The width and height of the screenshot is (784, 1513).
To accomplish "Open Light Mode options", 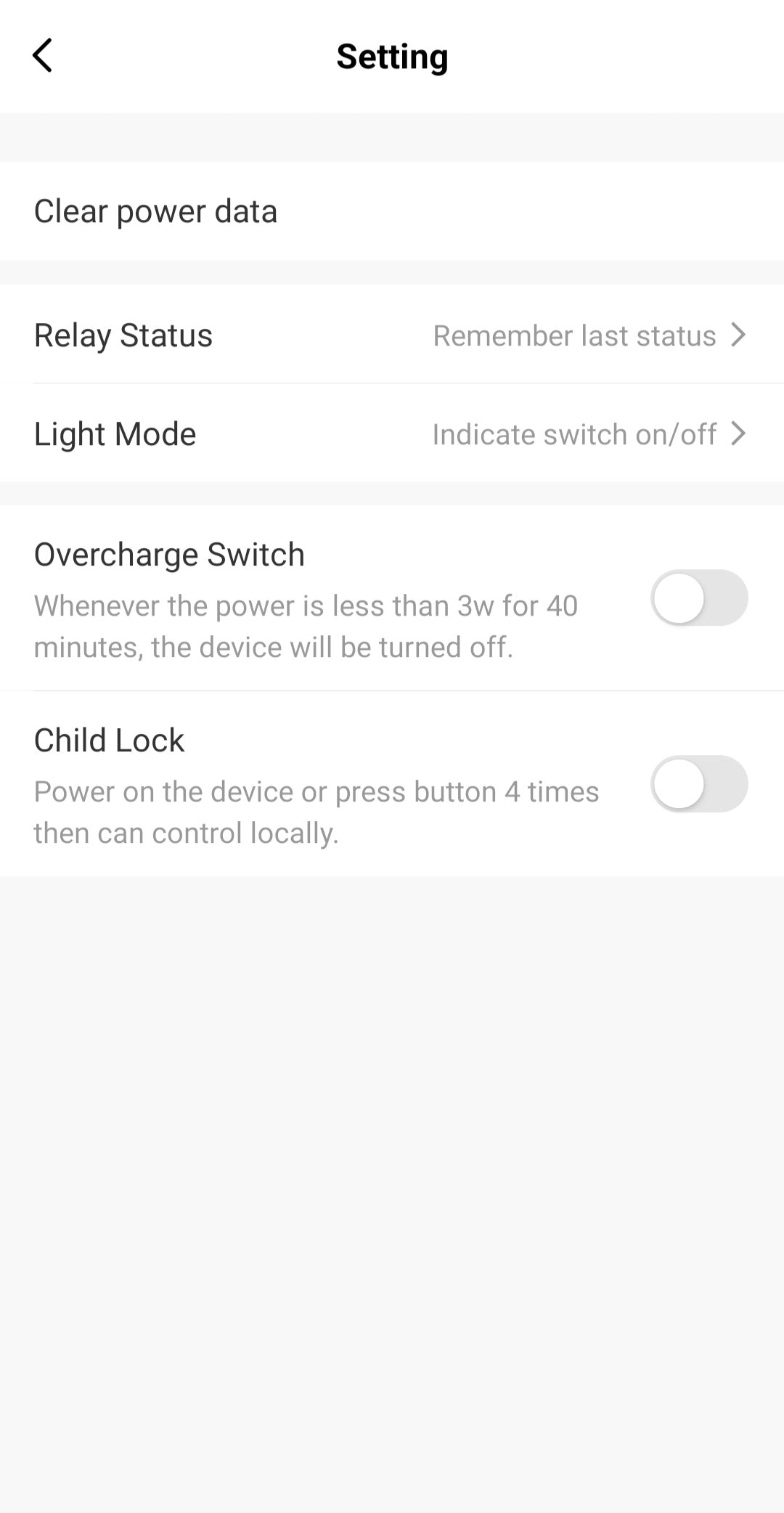I will (392, 433).
